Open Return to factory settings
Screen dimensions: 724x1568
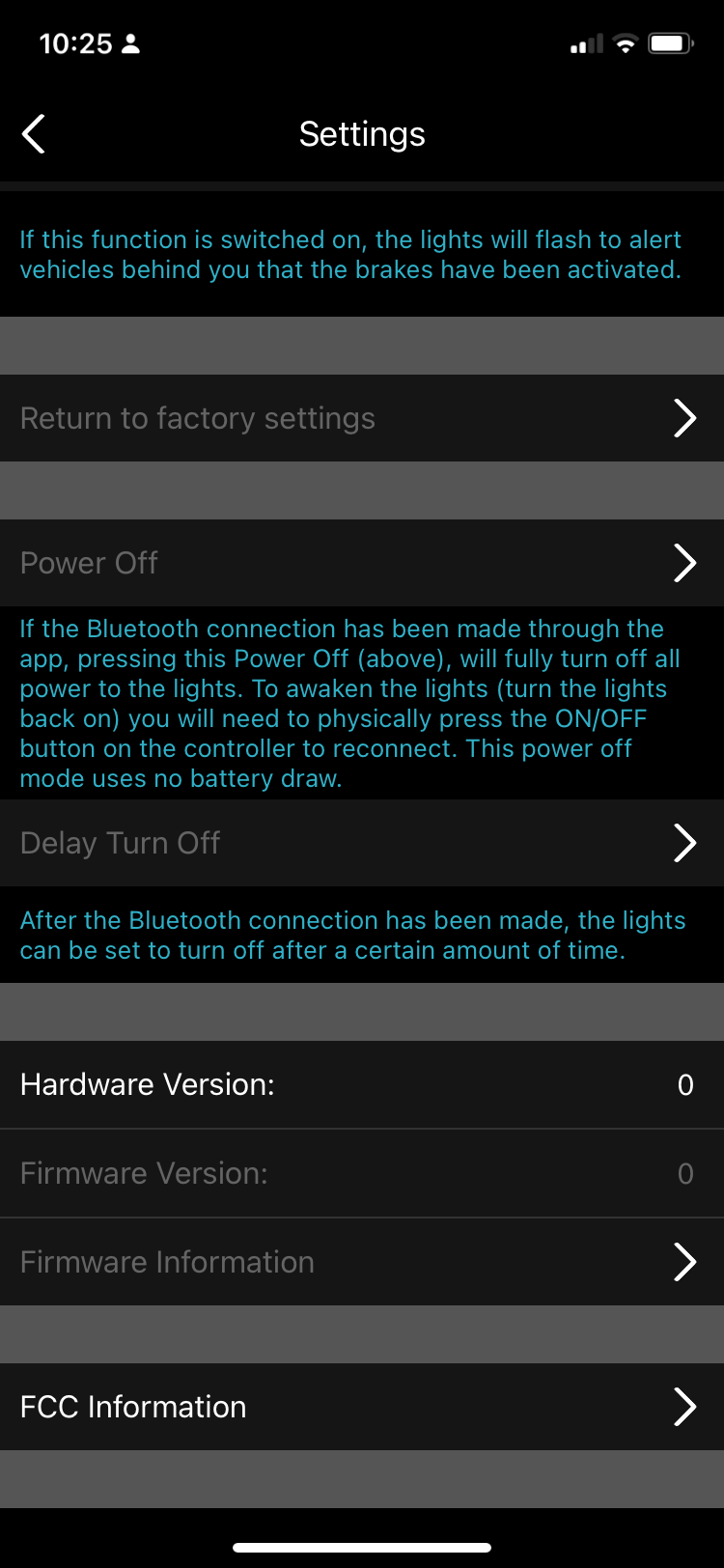coord(361,418)
